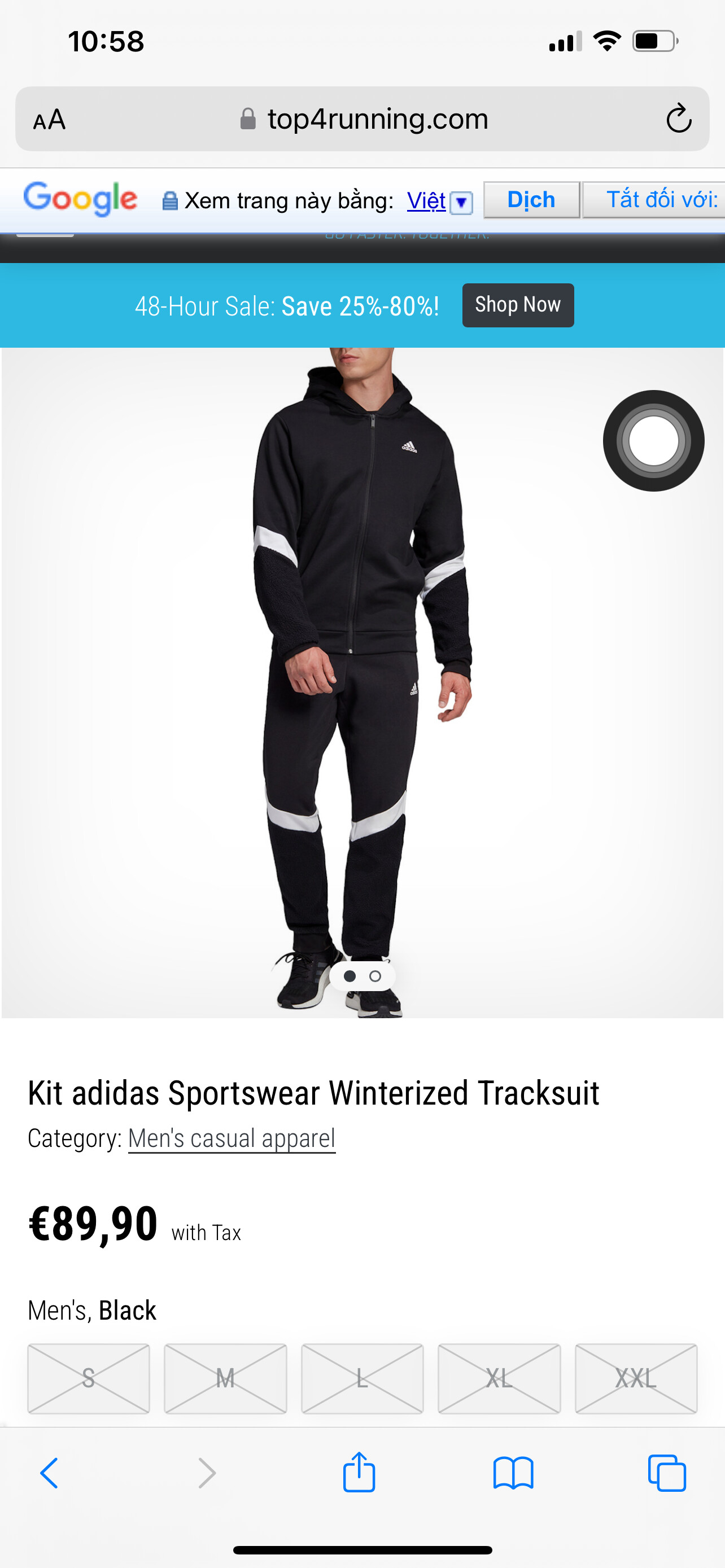Tap the Tắt đối với button
Screen dimensions: 725x1568
coord(654,200)
